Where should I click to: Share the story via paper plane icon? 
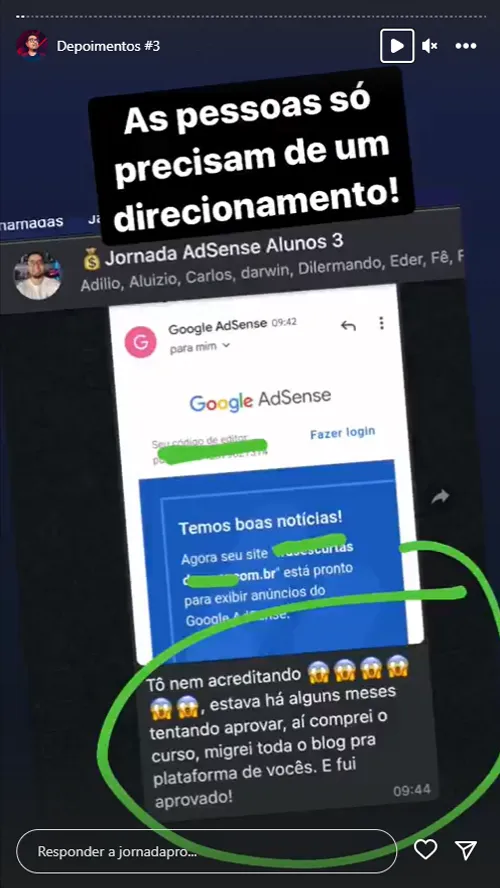[465, 849]
